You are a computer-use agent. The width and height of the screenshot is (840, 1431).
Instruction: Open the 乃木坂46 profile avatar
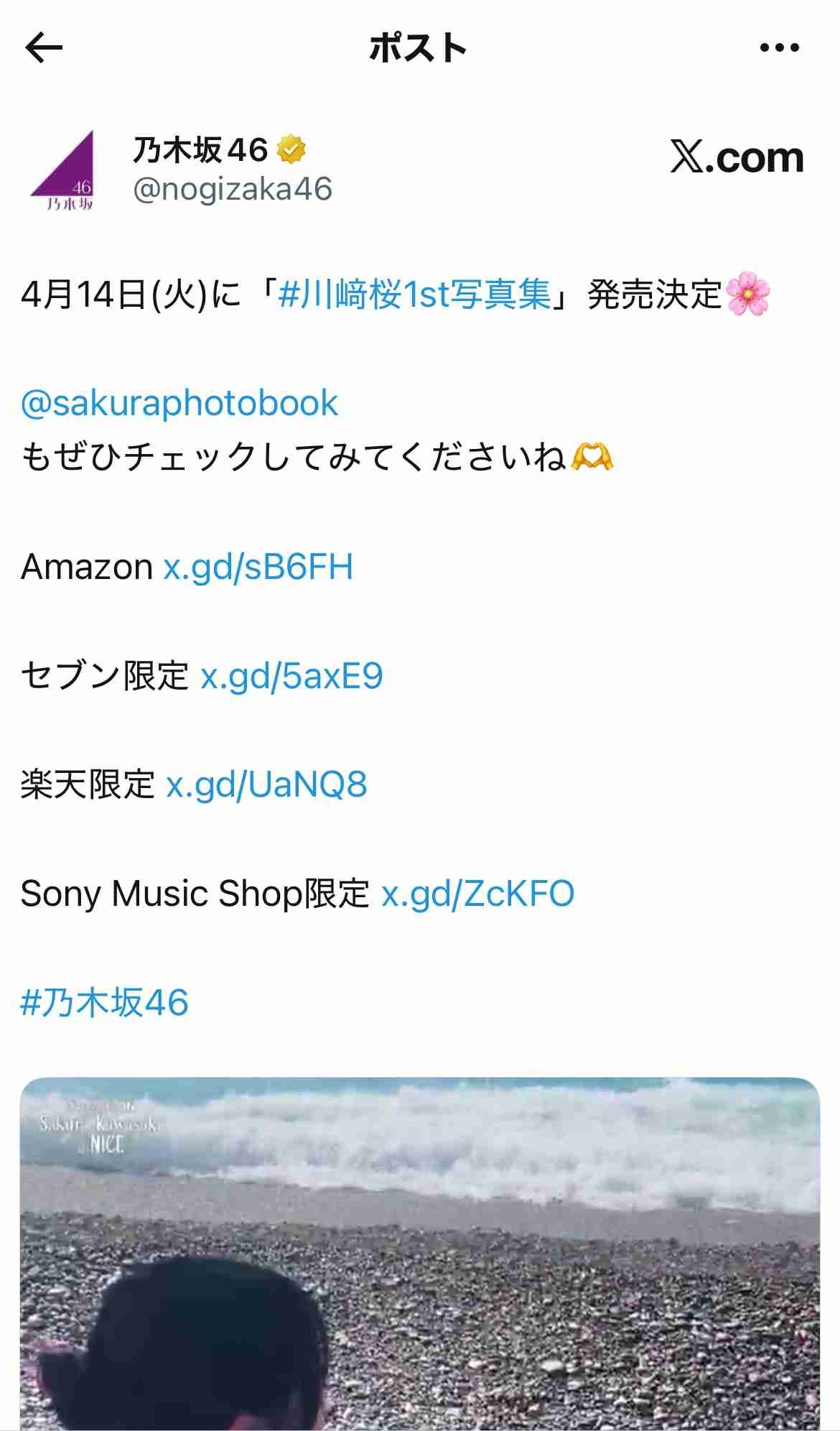62,170
